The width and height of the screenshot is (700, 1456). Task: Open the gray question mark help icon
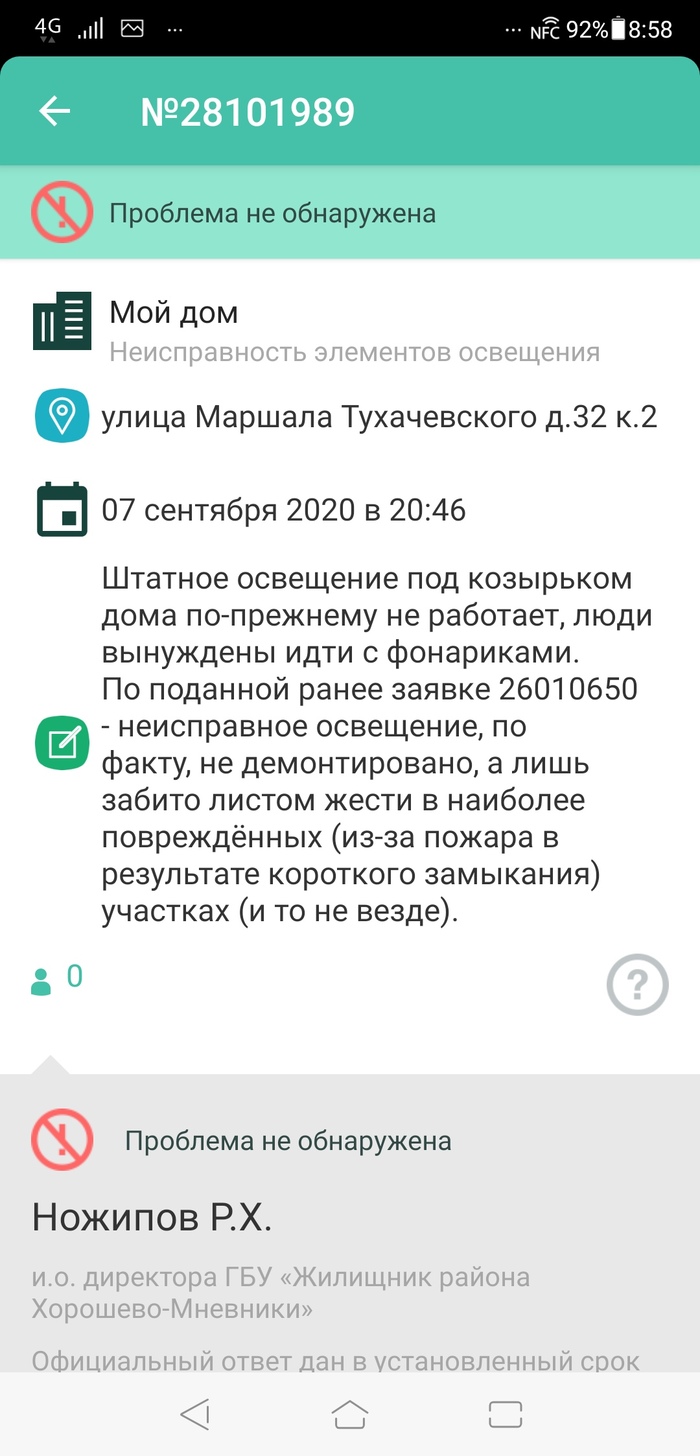637,985
